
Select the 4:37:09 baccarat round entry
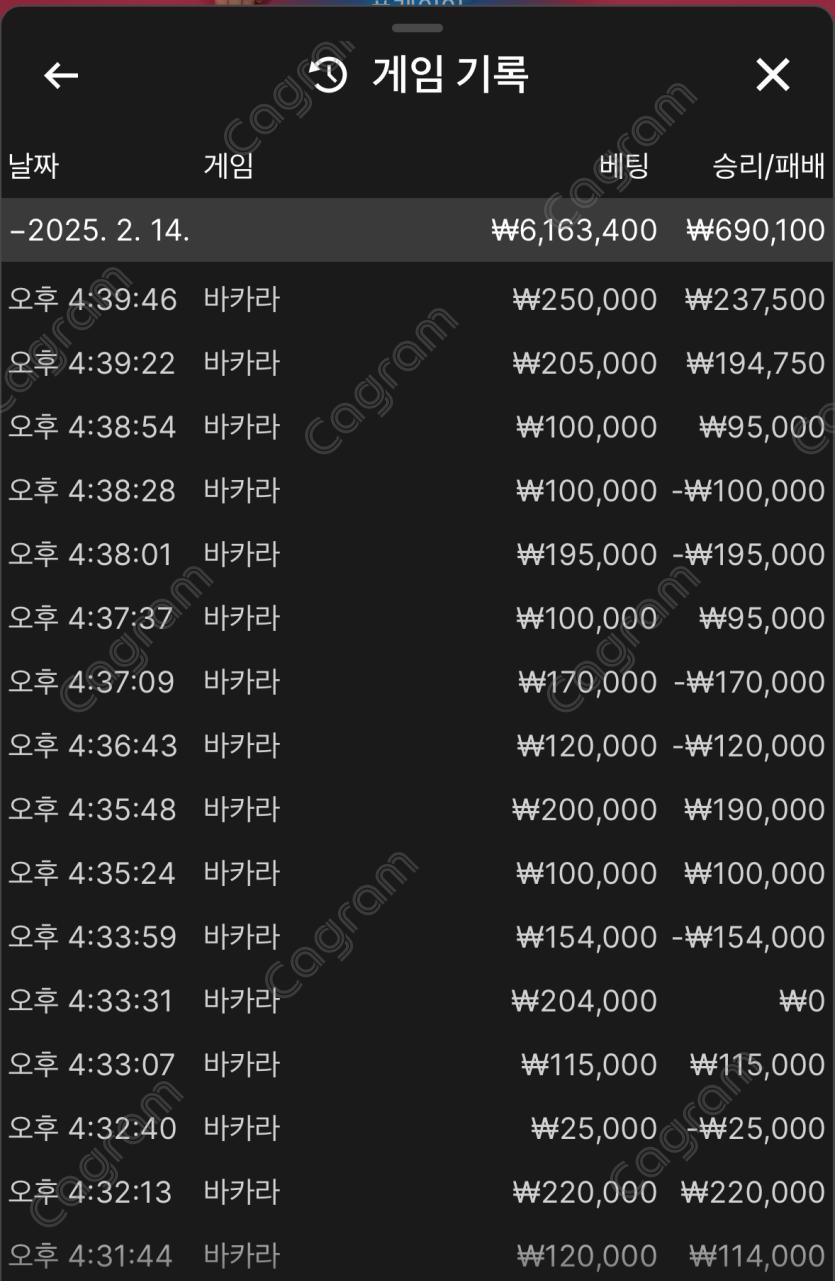pos(417,682)
